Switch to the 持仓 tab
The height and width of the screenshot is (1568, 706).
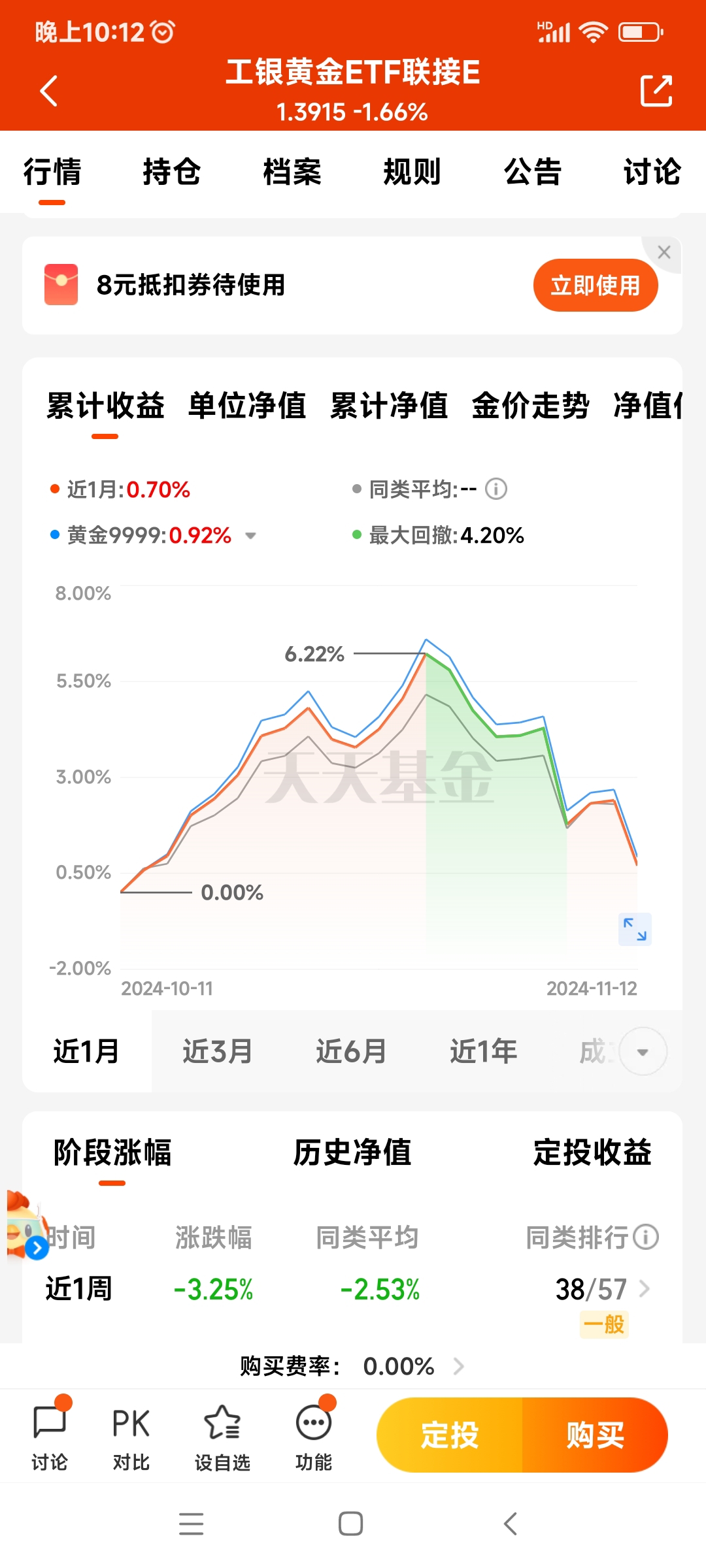pos(172,172)
